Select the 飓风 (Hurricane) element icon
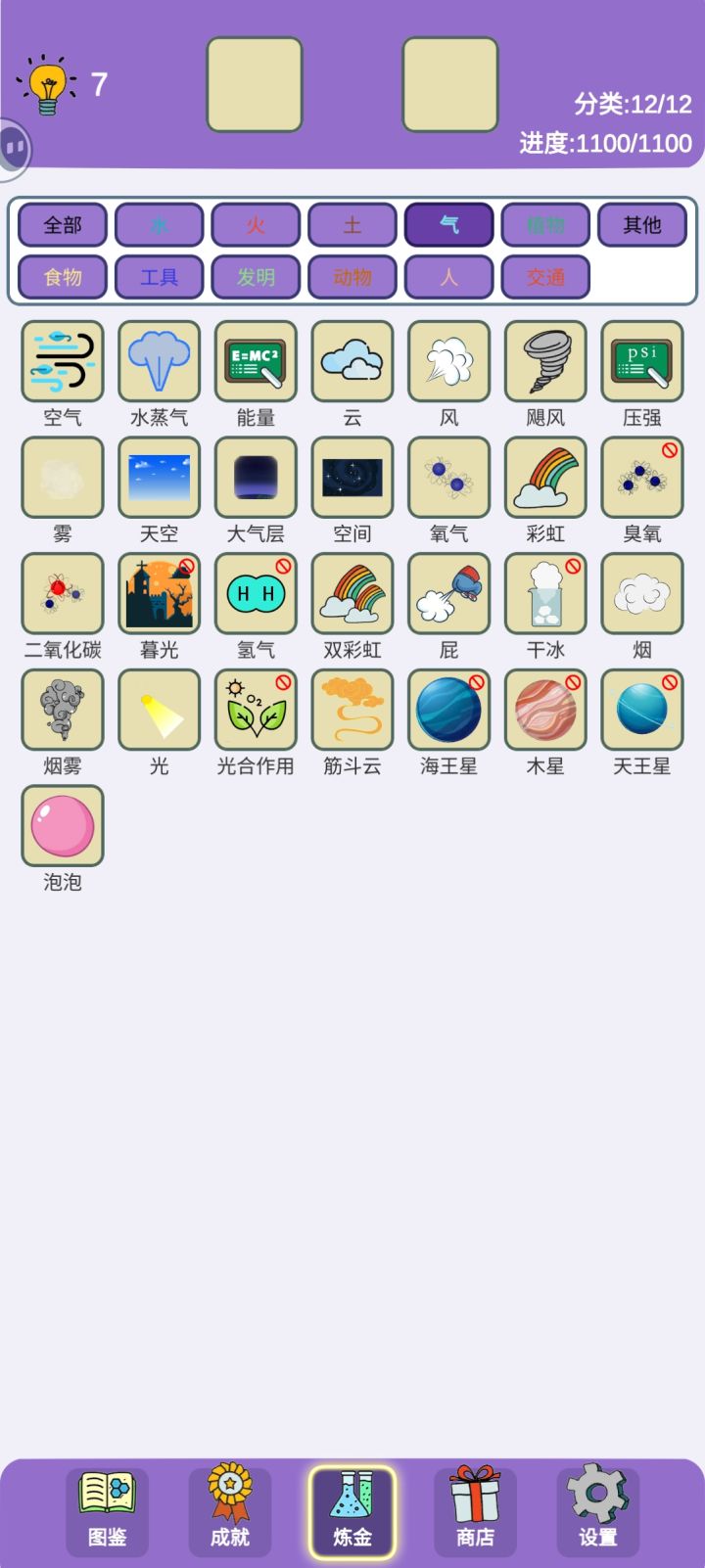Image resolution: width=705 pixels, height=1568 pixels. tap(544, 361)
